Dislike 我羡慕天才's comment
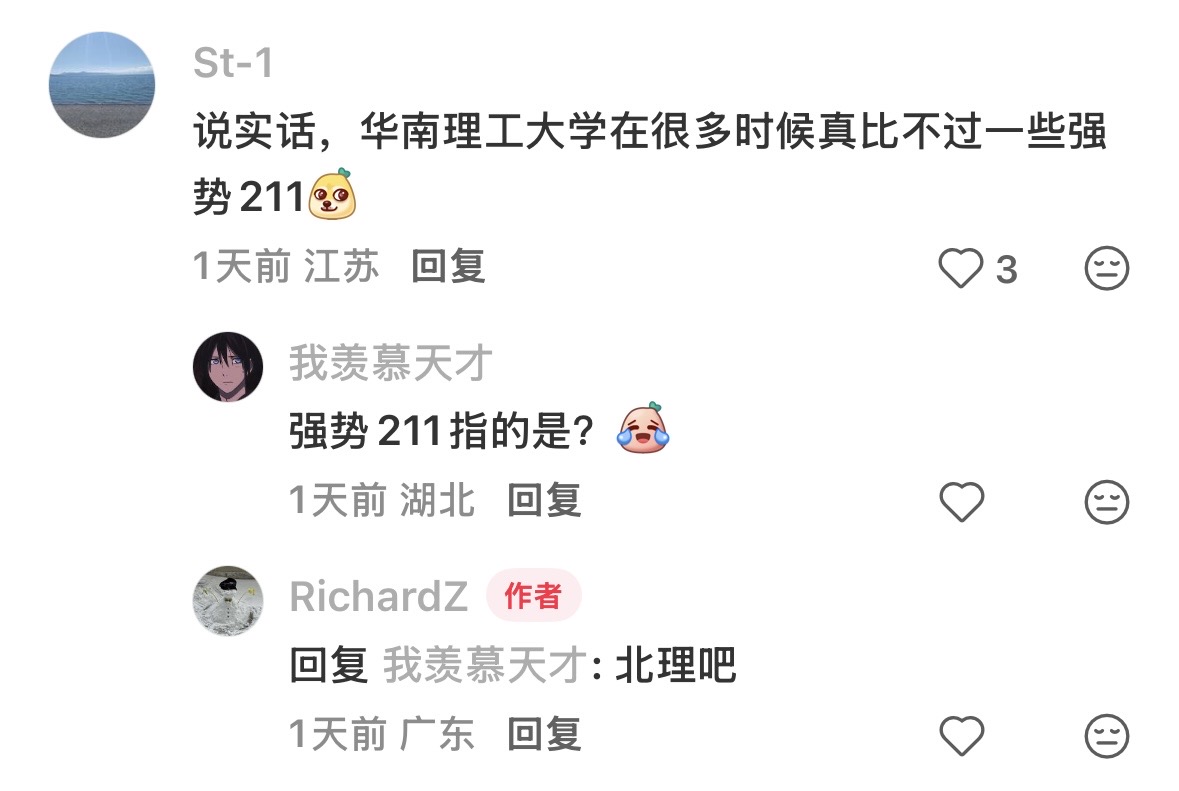The width and height of the screenshot is (1179, 791). pos(1106,501)
